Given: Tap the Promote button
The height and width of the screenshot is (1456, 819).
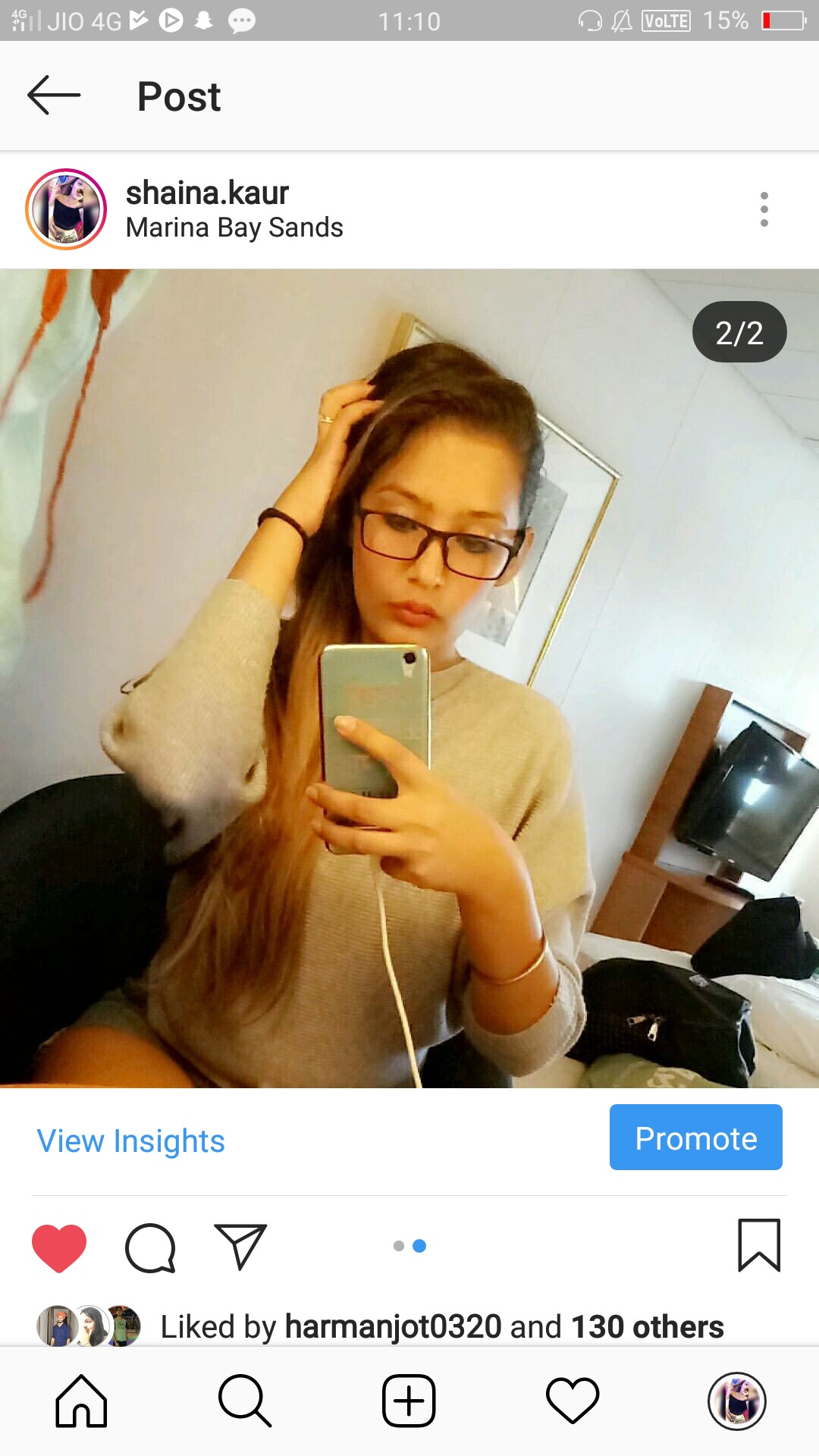Looking at the screenshot, I should tap(695, 1137).
